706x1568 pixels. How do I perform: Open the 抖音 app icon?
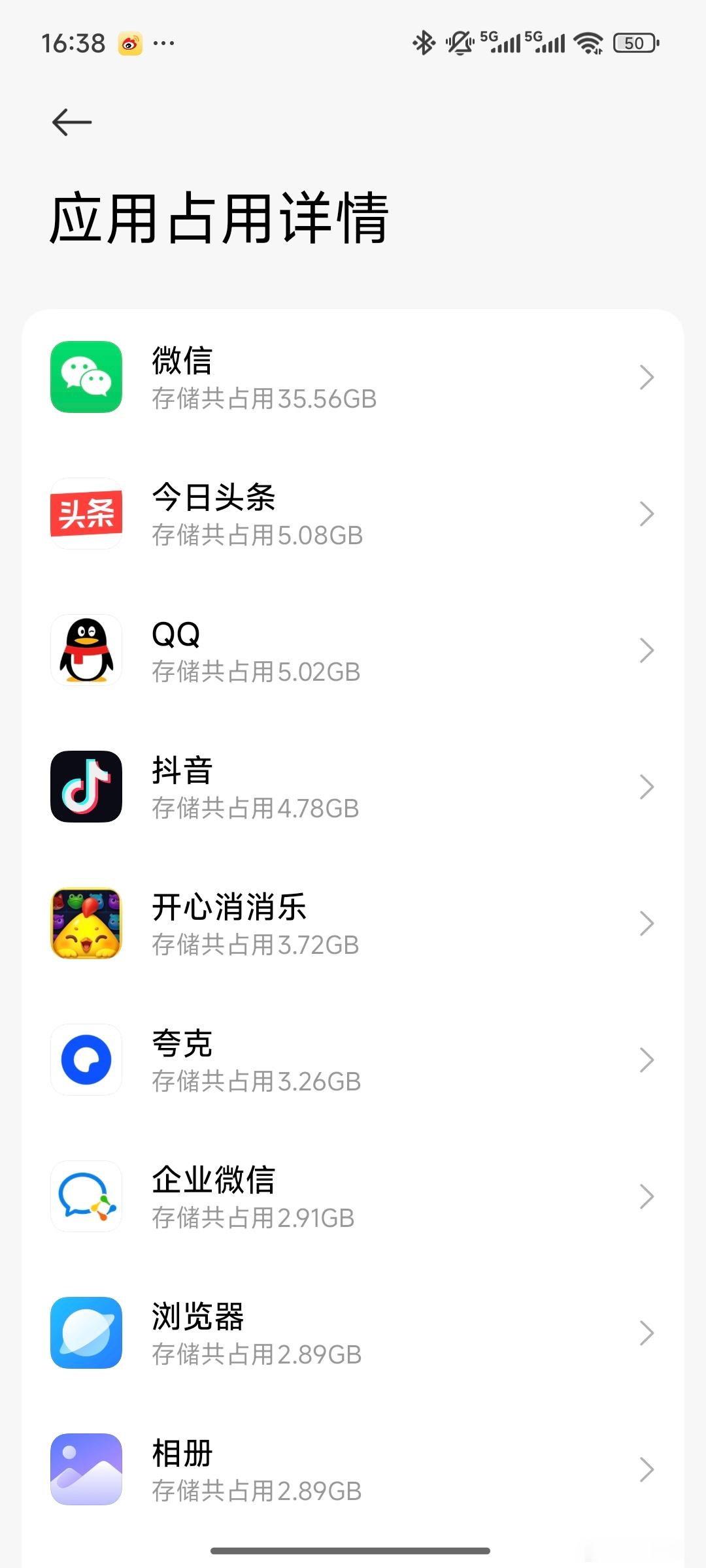(x=85, y=787)
